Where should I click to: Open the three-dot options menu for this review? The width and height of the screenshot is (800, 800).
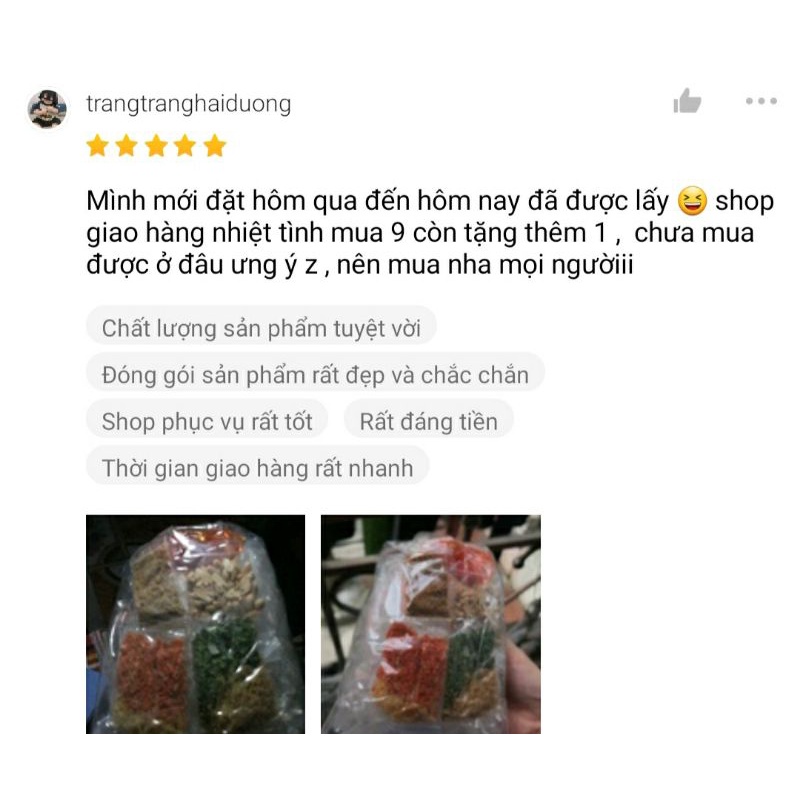point(760,101)
